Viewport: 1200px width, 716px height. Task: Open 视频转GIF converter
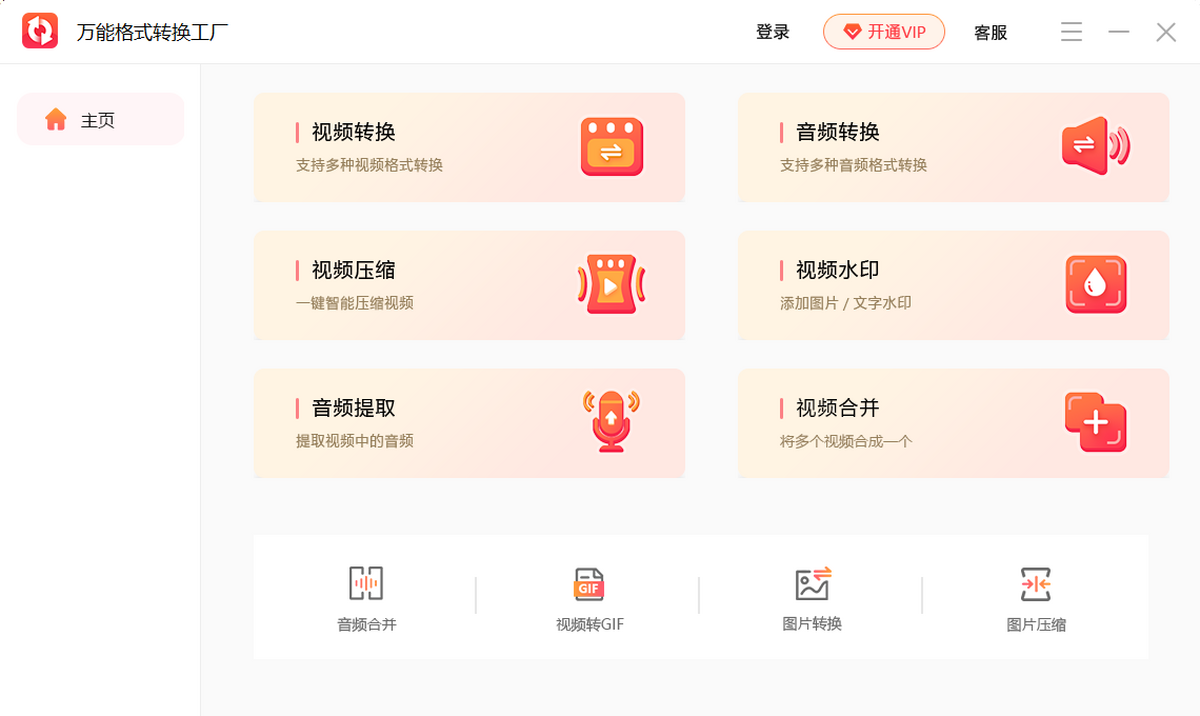tap(589, 597)
